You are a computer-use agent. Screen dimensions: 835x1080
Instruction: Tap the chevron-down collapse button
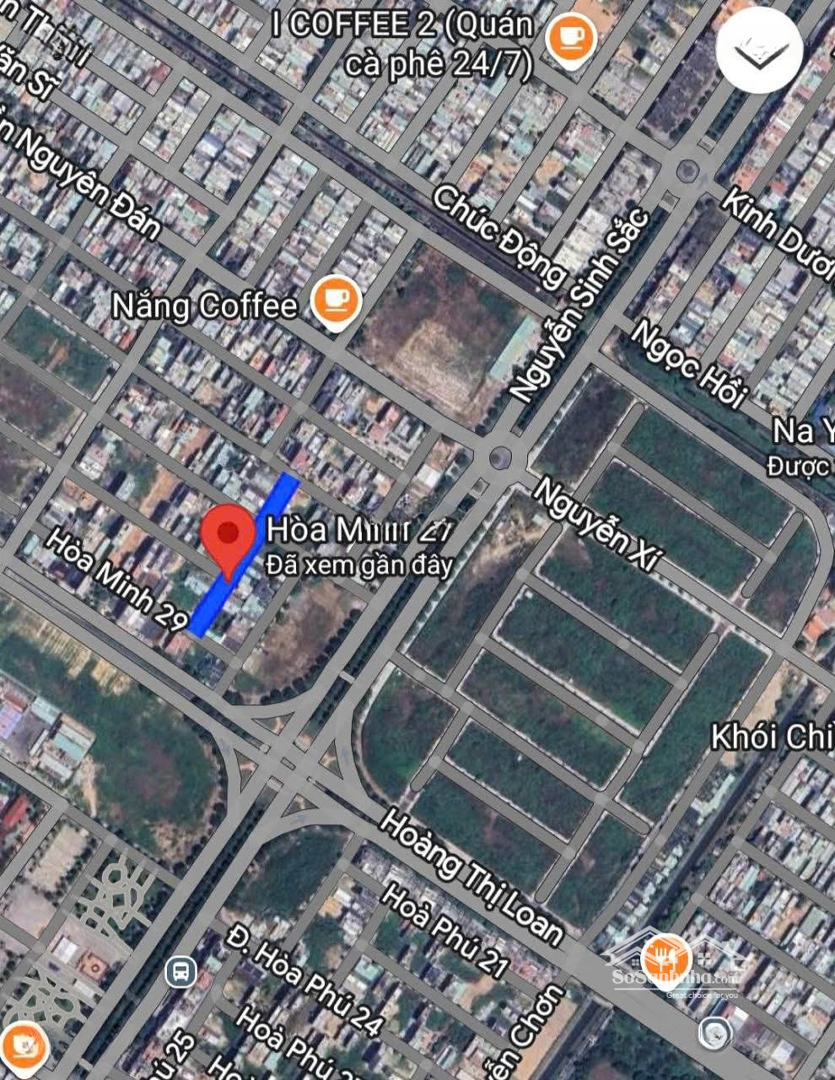759,51
